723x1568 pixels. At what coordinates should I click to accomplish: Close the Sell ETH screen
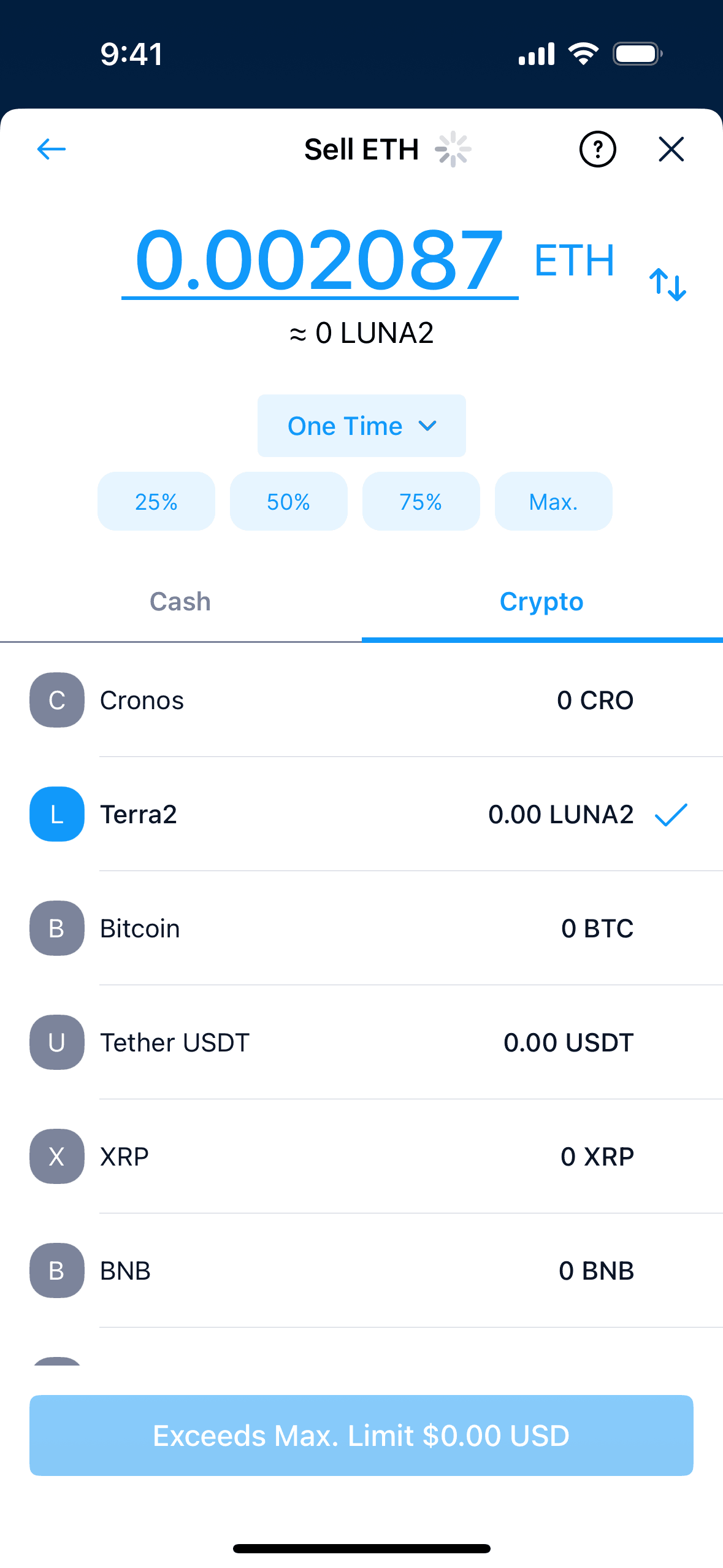(671, 149)
